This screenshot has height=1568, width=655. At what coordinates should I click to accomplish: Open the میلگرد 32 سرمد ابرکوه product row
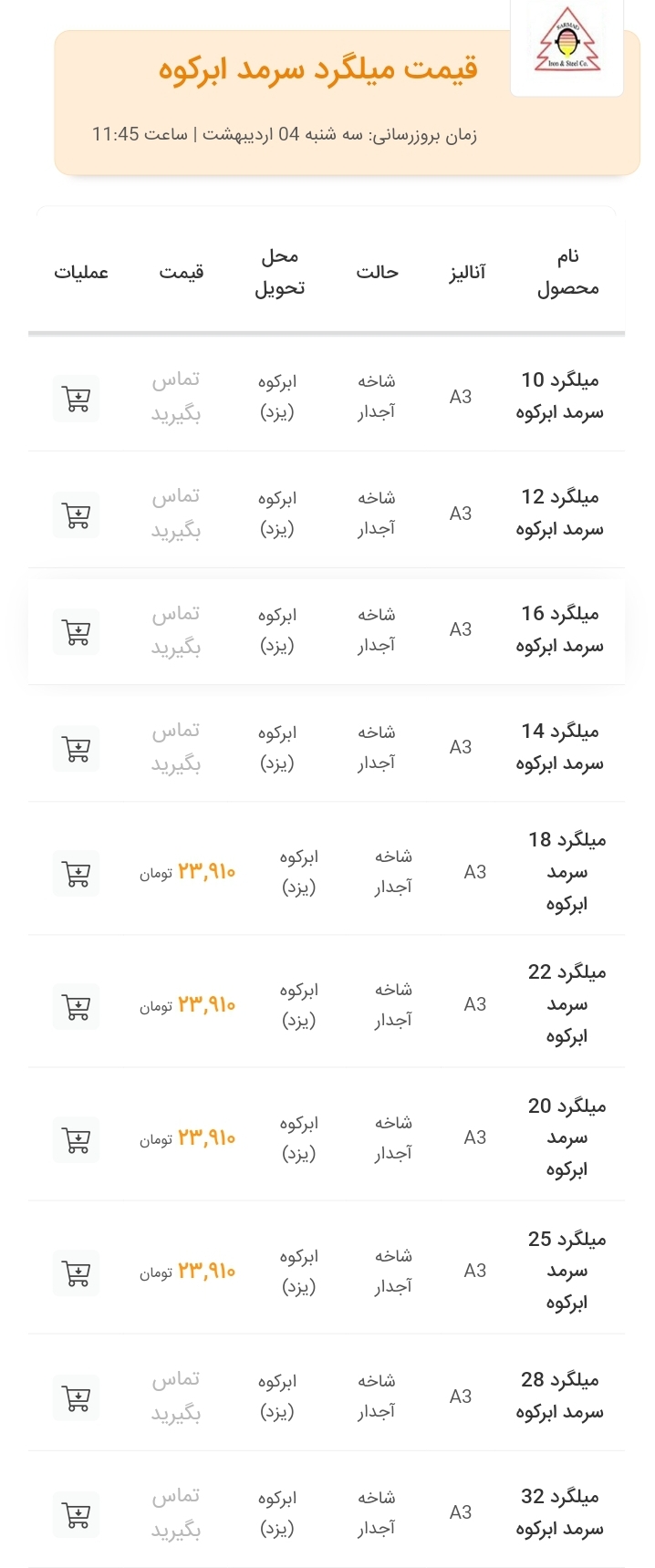(559, 1512)
